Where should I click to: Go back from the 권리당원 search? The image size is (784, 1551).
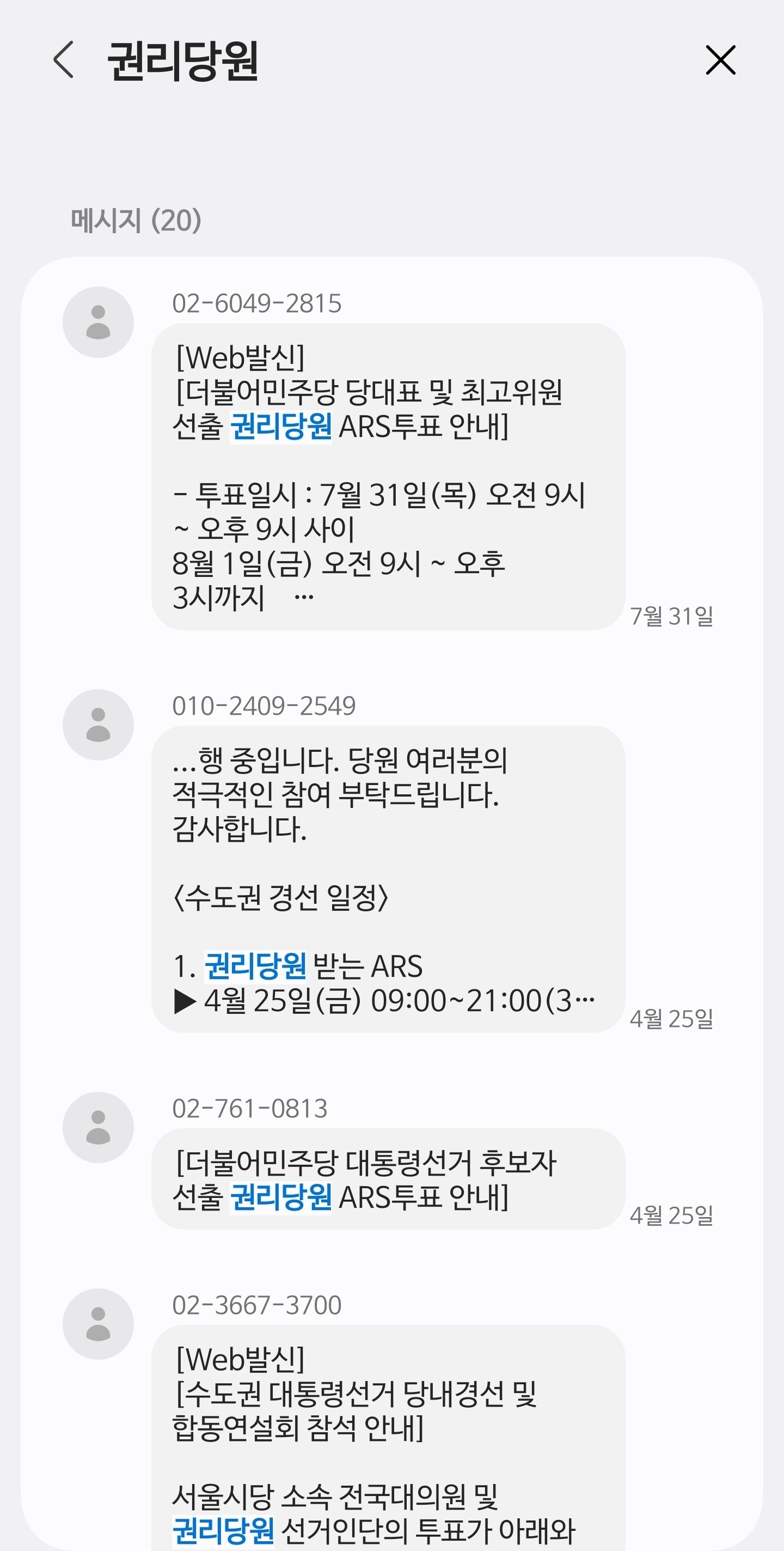[63, 59]
